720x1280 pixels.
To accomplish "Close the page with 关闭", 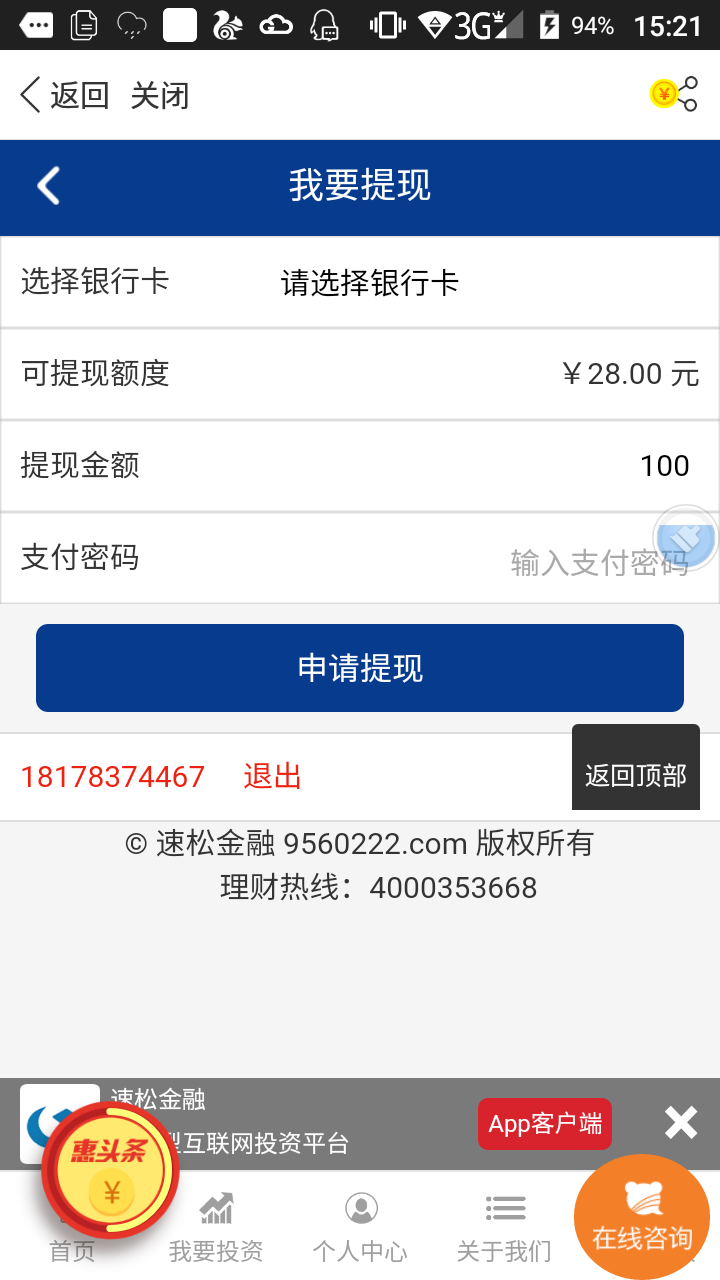I will click(x=160, y=96).
